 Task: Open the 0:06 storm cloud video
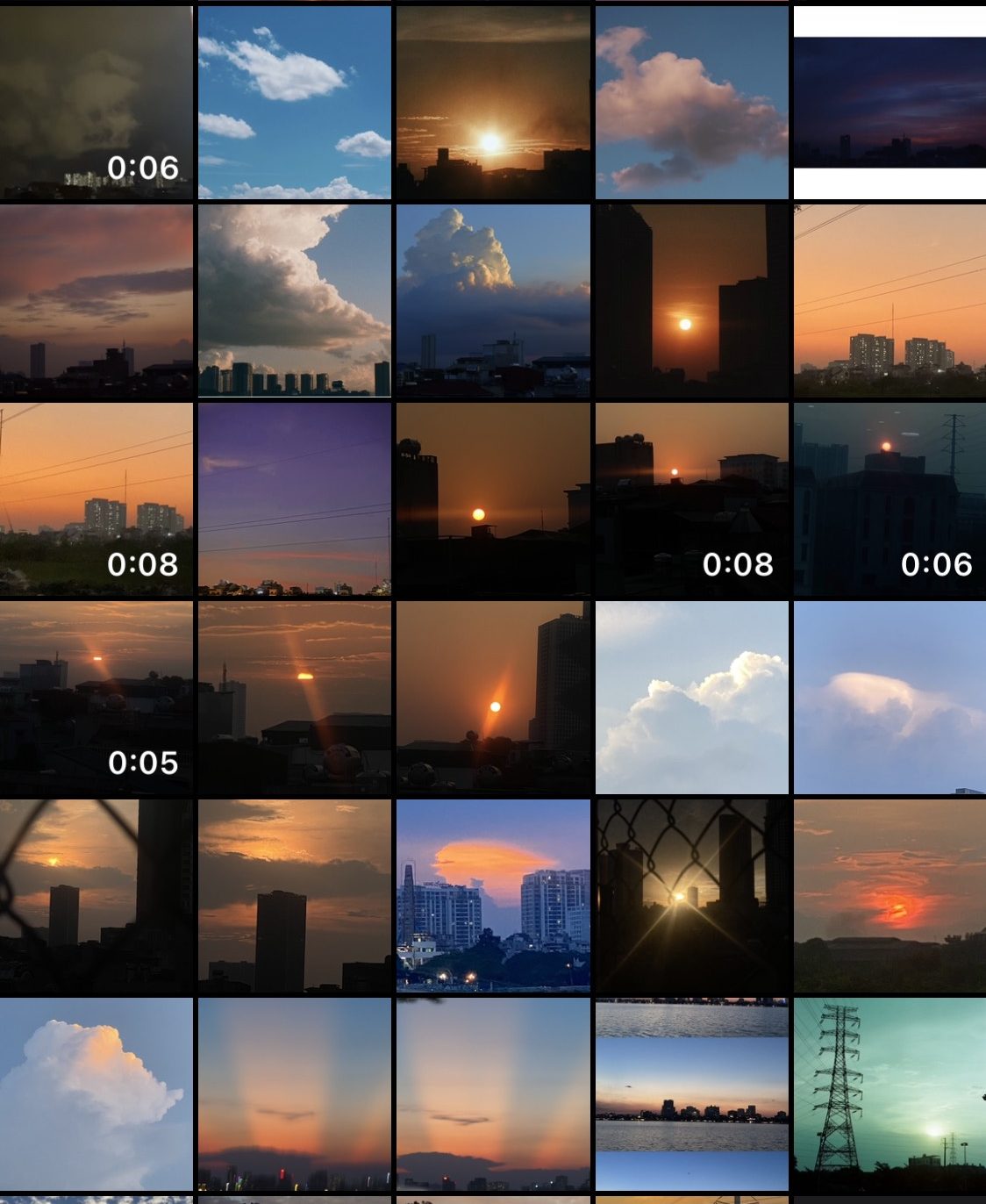96,102
